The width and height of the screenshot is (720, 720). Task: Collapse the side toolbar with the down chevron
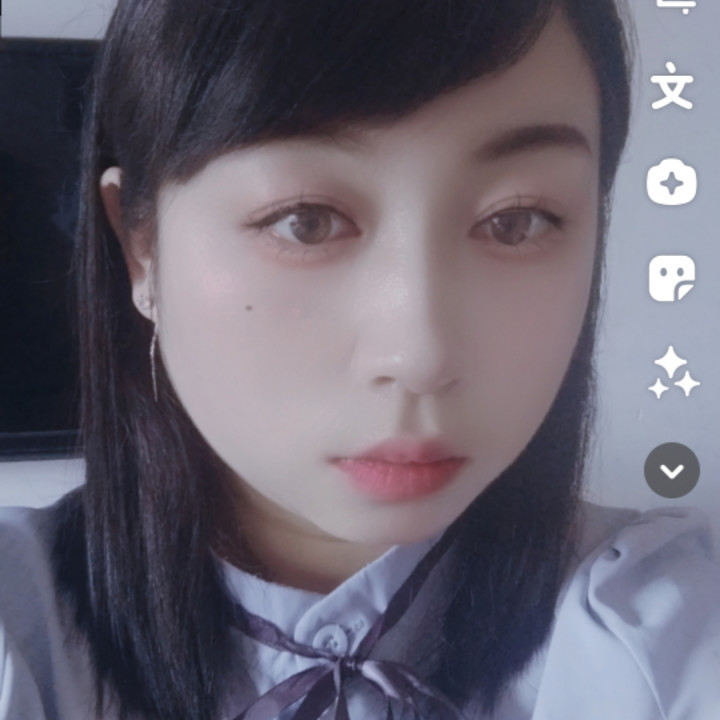672,470
